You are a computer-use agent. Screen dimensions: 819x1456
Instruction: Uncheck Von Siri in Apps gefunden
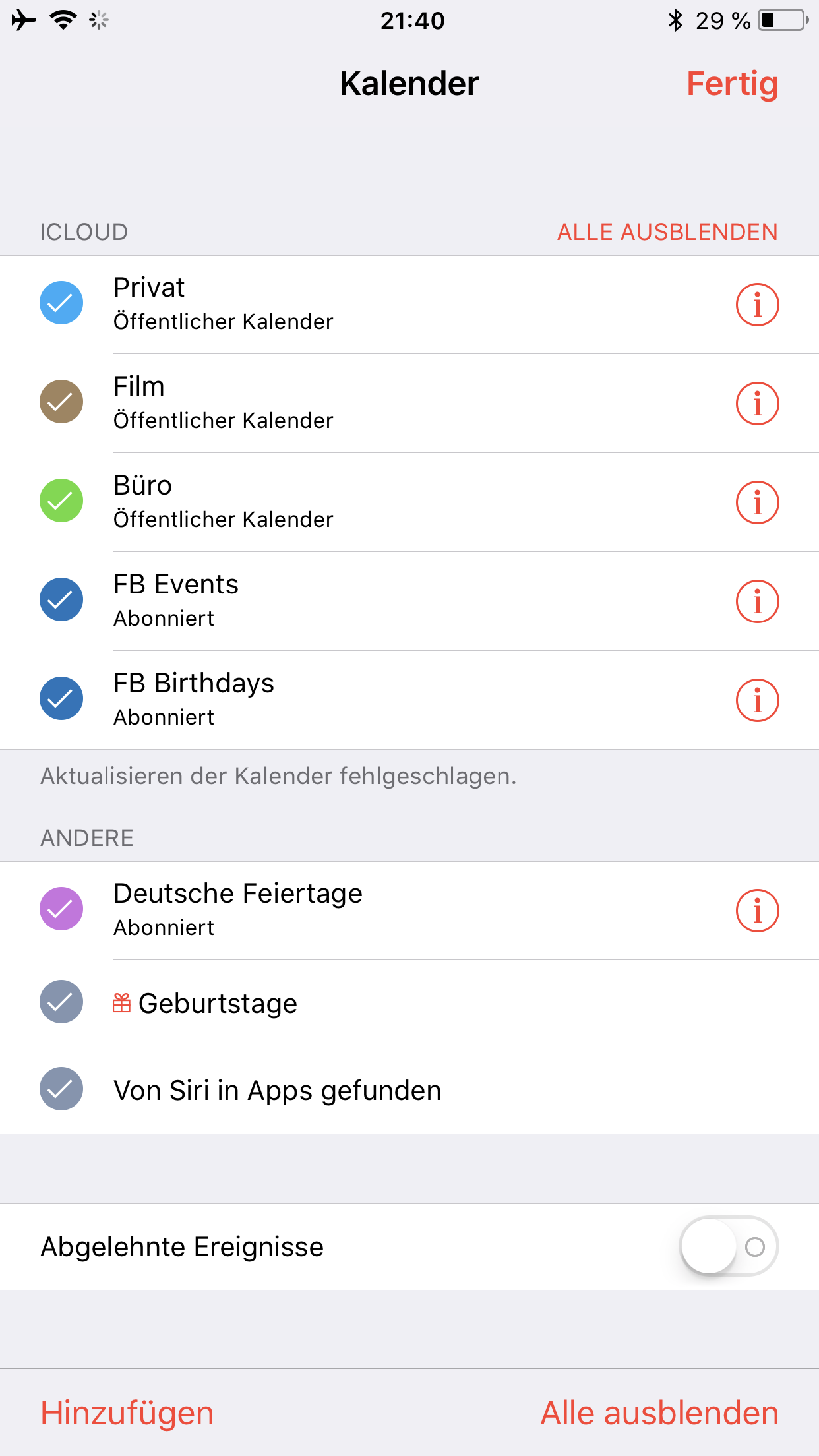point(61,1089)
